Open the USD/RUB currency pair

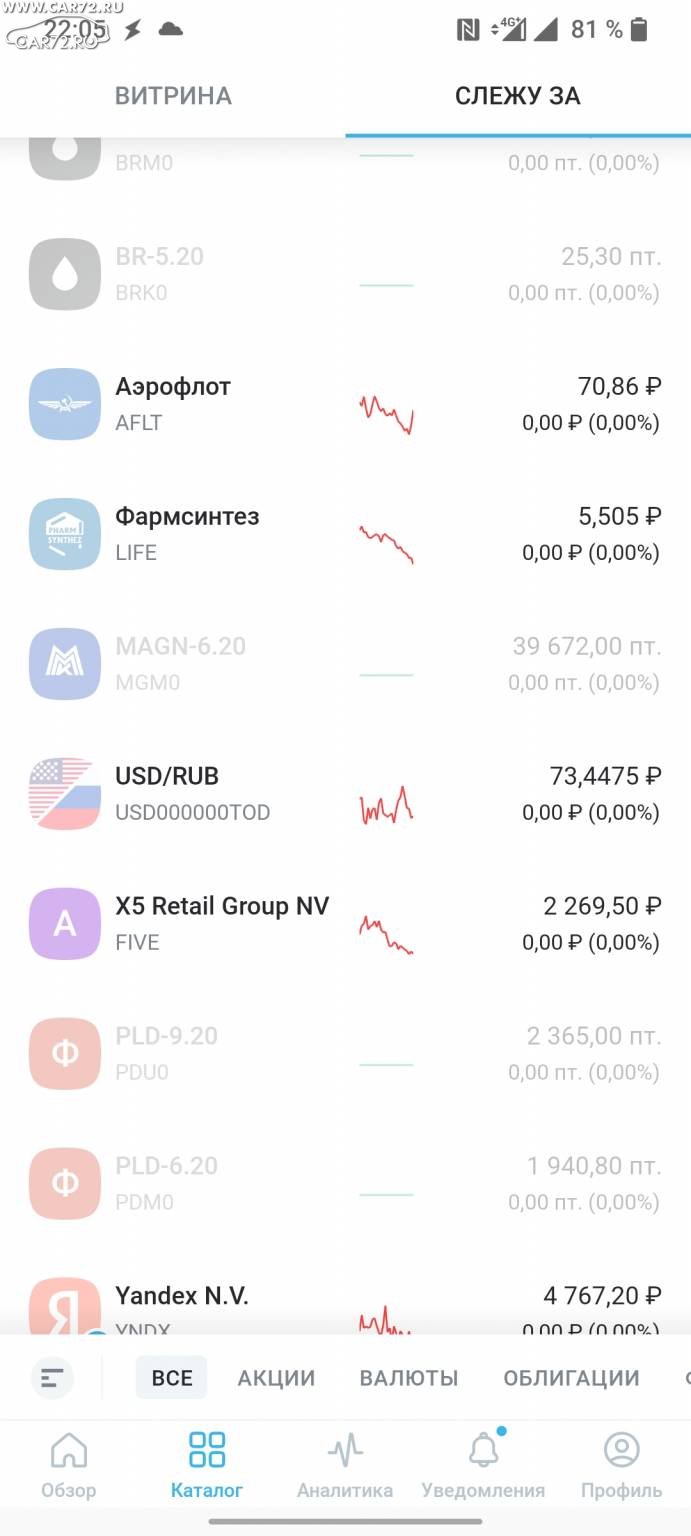[345, 794]
